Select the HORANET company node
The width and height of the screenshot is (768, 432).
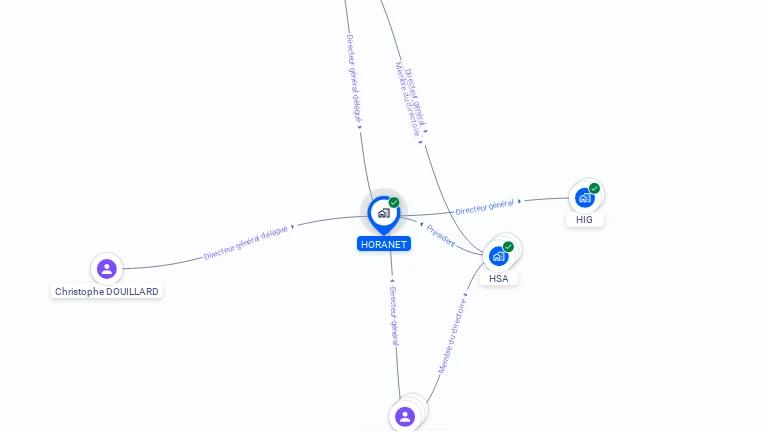click(383, 213)
